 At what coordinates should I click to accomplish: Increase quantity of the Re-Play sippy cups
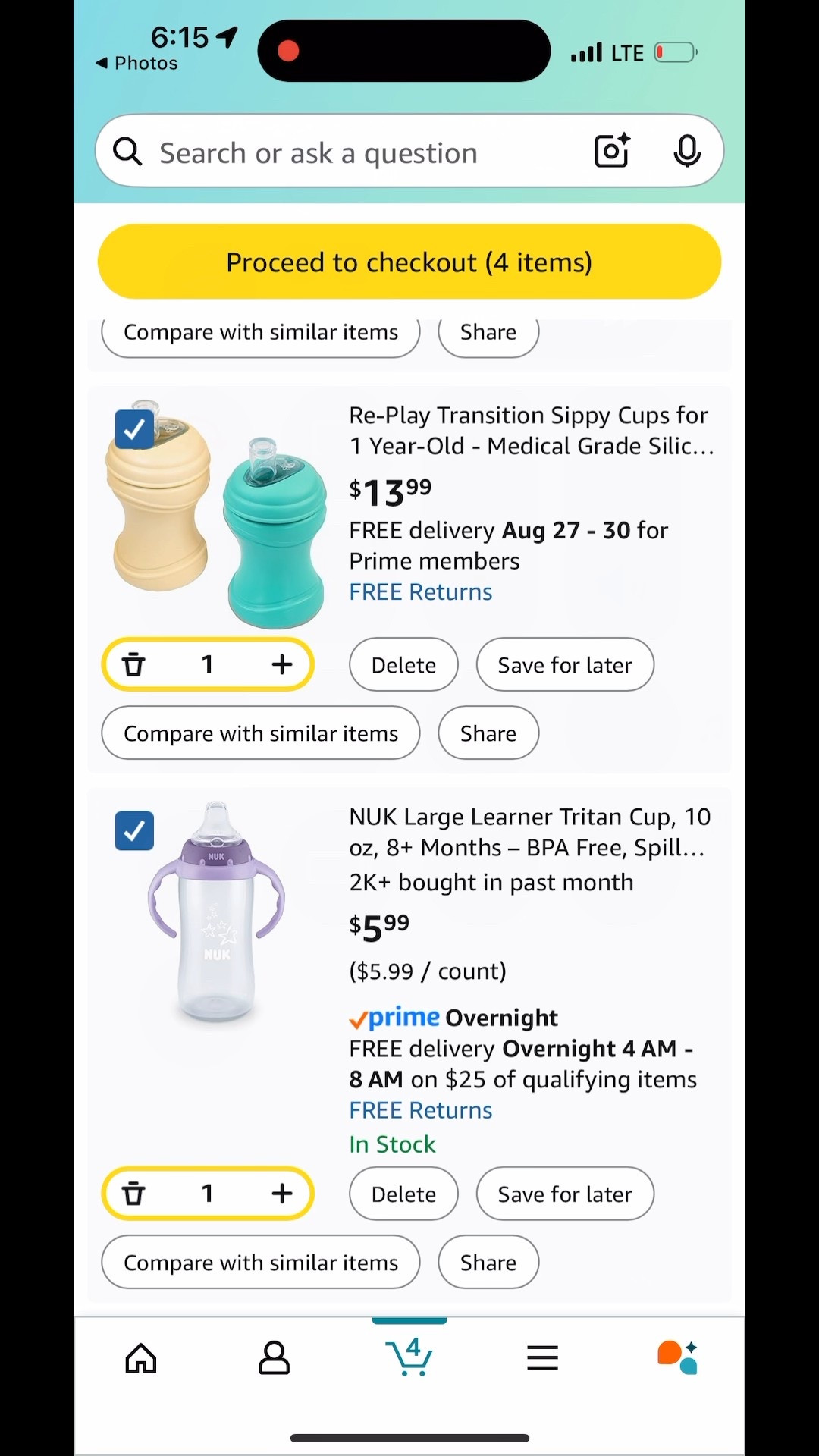point(281,664)
